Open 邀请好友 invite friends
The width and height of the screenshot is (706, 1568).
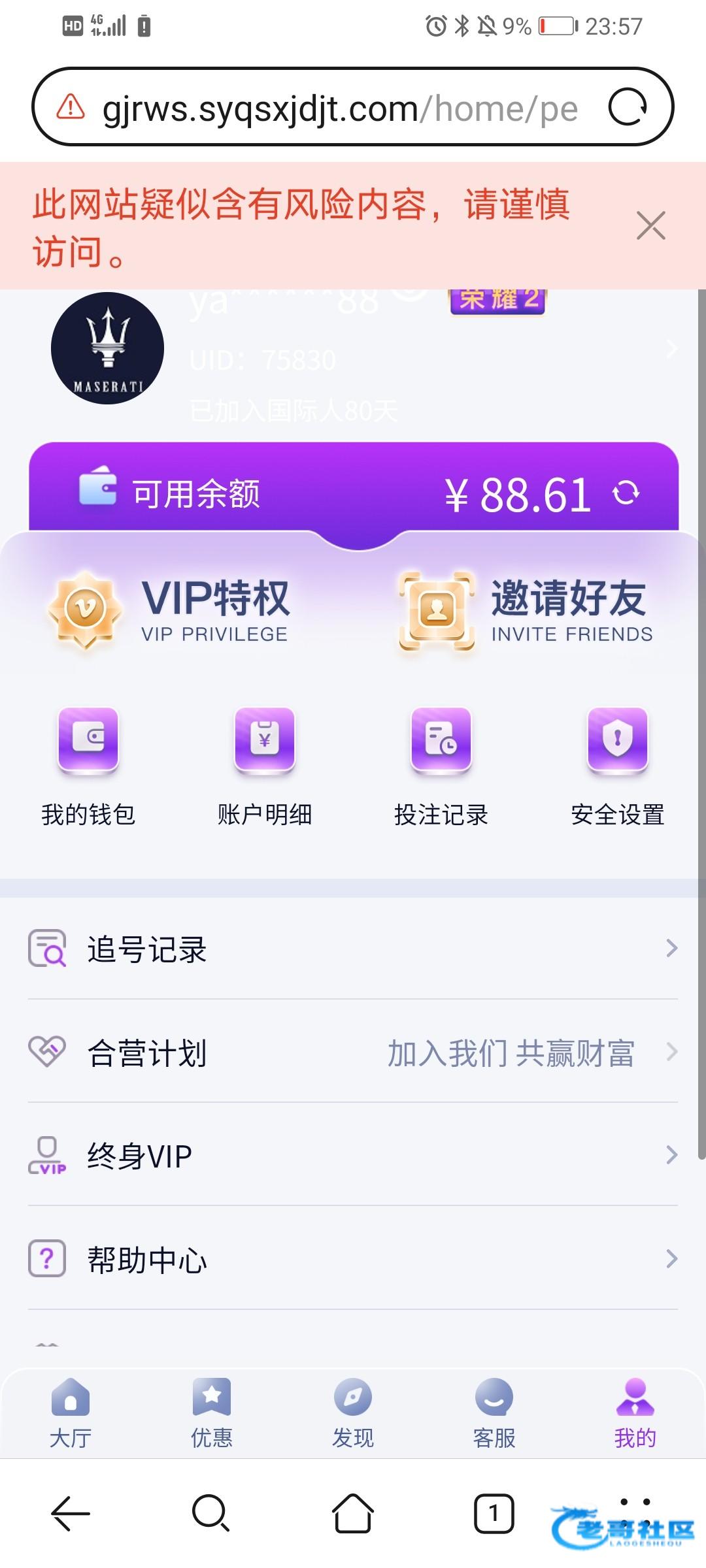(526, 611)
